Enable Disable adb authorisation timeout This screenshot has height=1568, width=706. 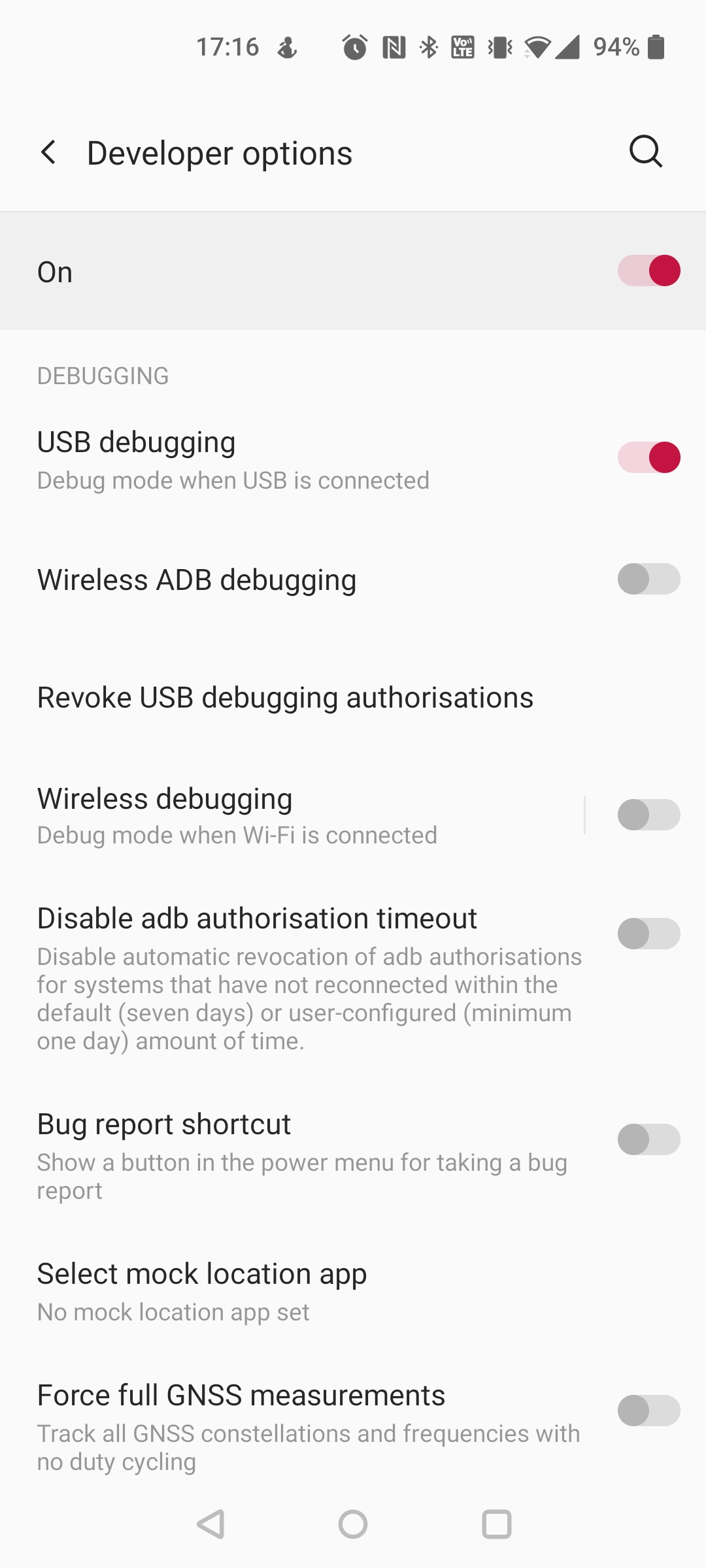tap(648, 934)
